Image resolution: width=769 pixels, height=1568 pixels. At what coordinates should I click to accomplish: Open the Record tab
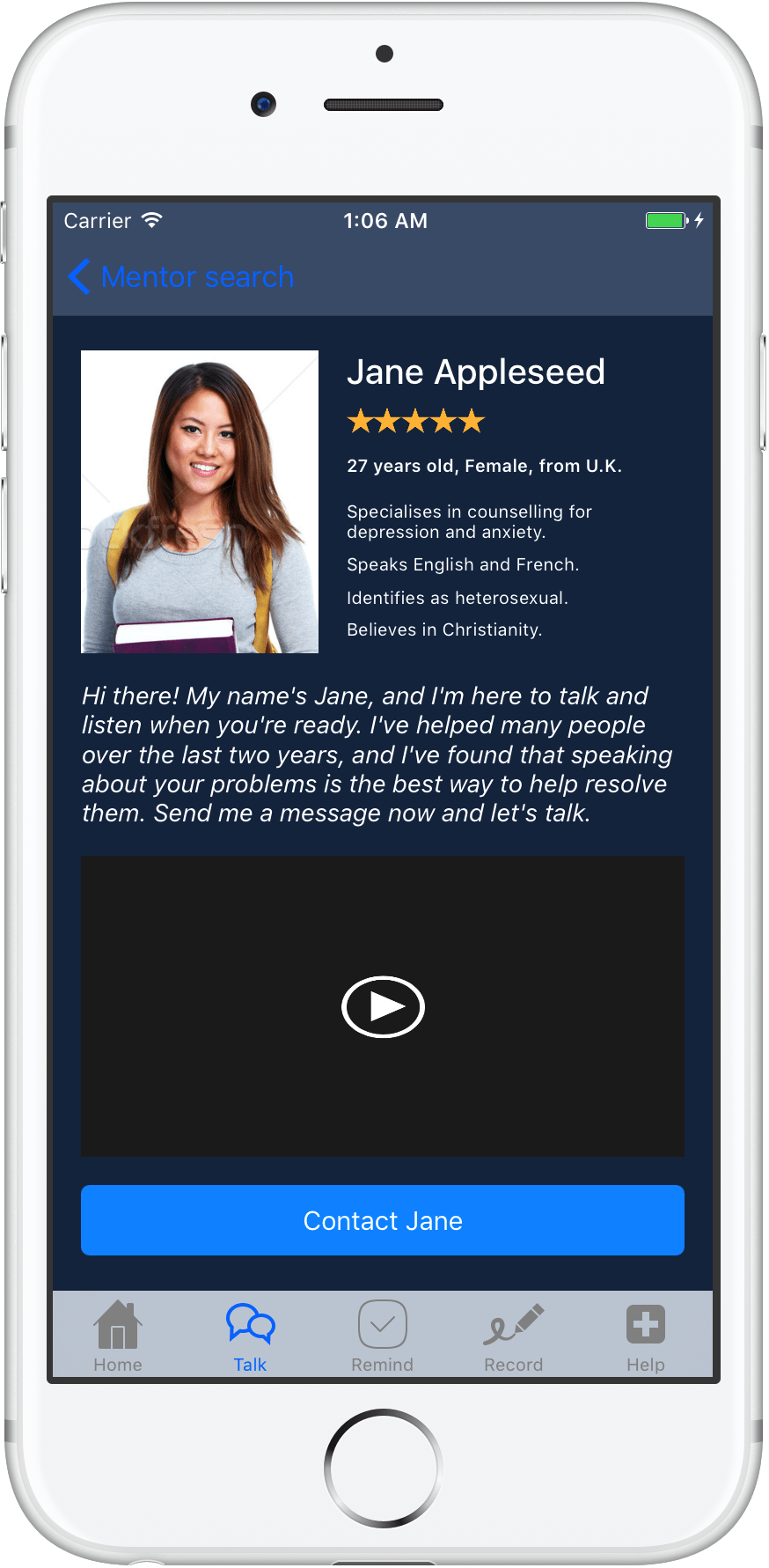[514, 1336]
